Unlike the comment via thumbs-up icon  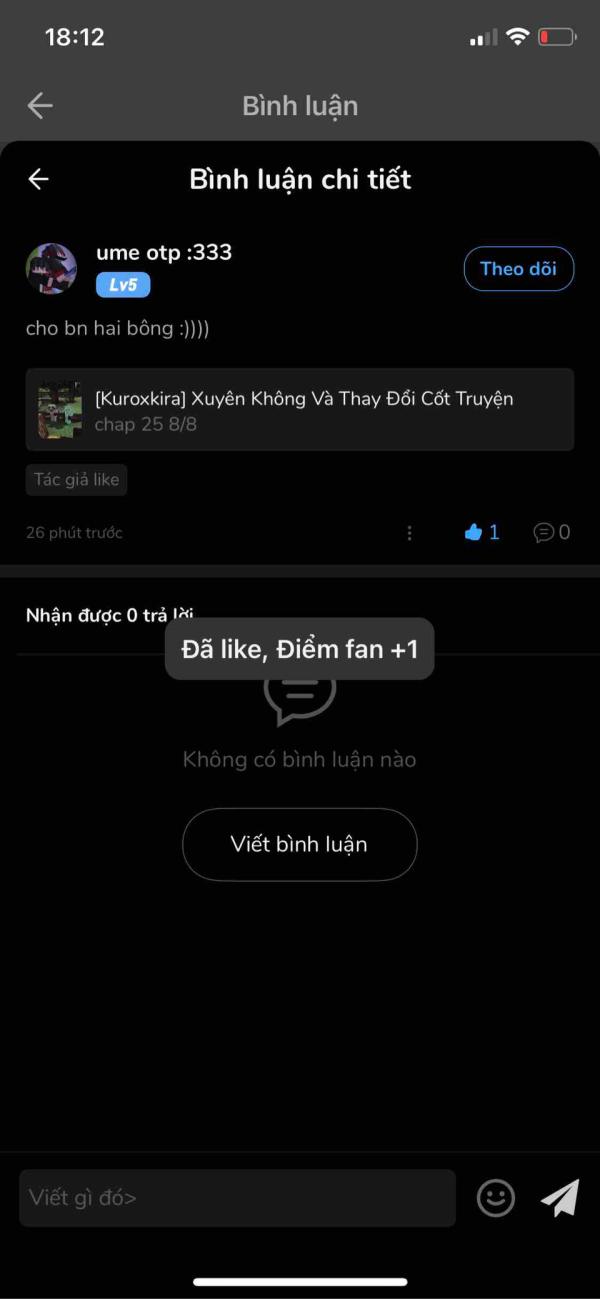(x=475, y=533)
